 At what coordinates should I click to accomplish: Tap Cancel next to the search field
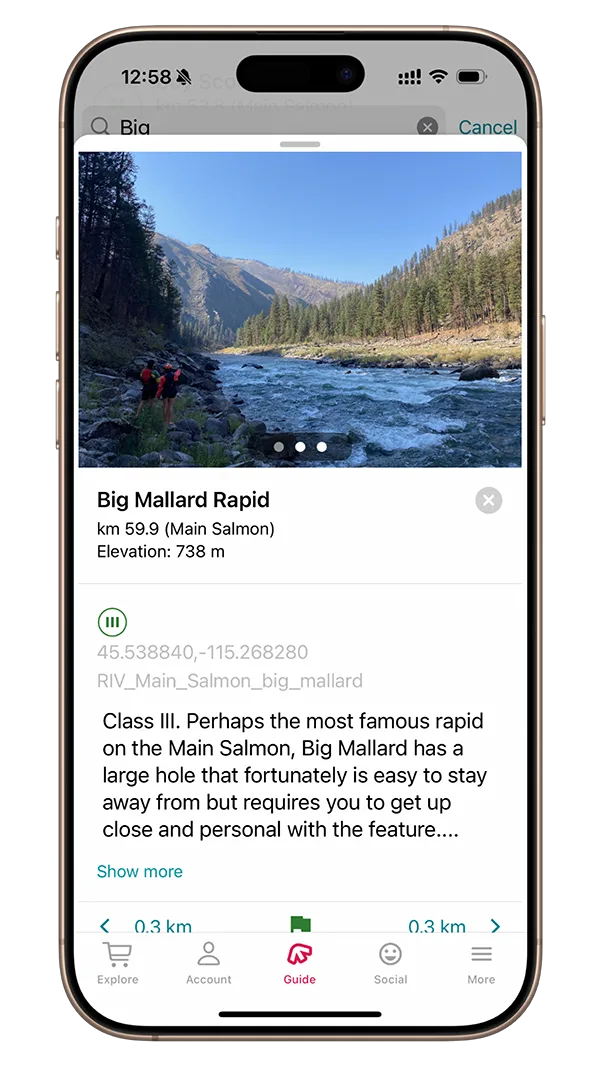click(487, 127)
